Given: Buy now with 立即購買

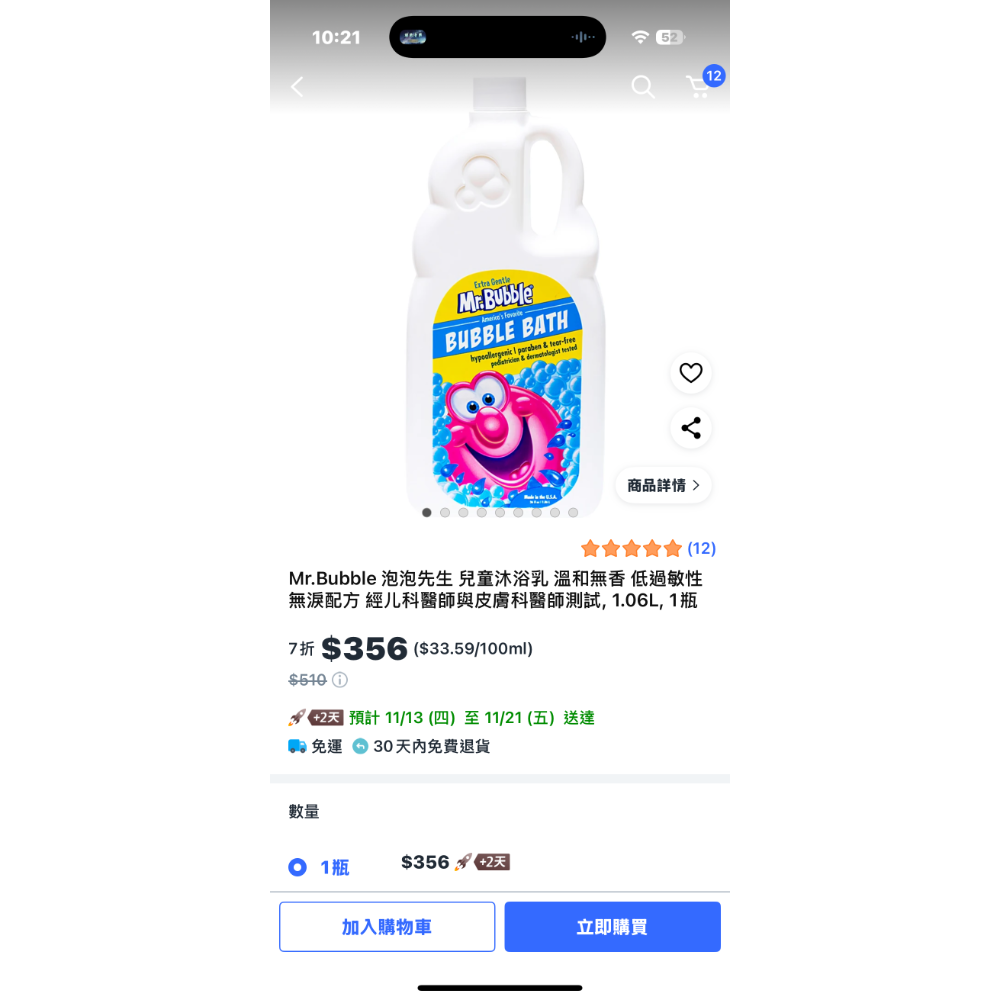Looking at the screenshot, I should click(612, 927).
